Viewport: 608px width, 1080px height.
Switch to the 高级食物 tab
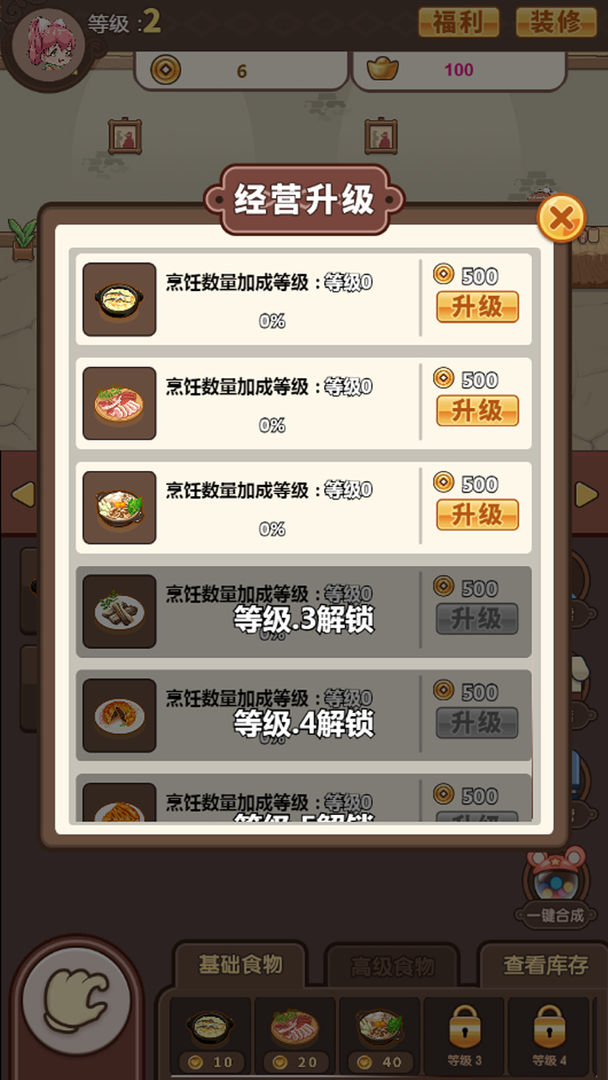coord(392,967)
